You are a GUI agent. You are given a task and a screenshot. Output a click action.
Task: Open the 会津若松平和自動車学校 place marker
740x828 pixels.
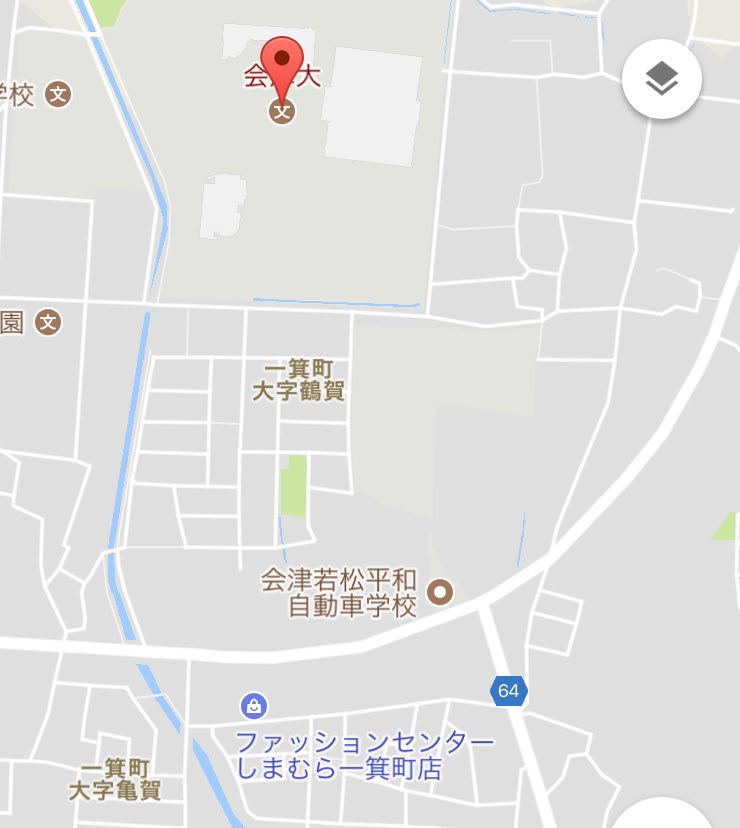click(440, 593)
